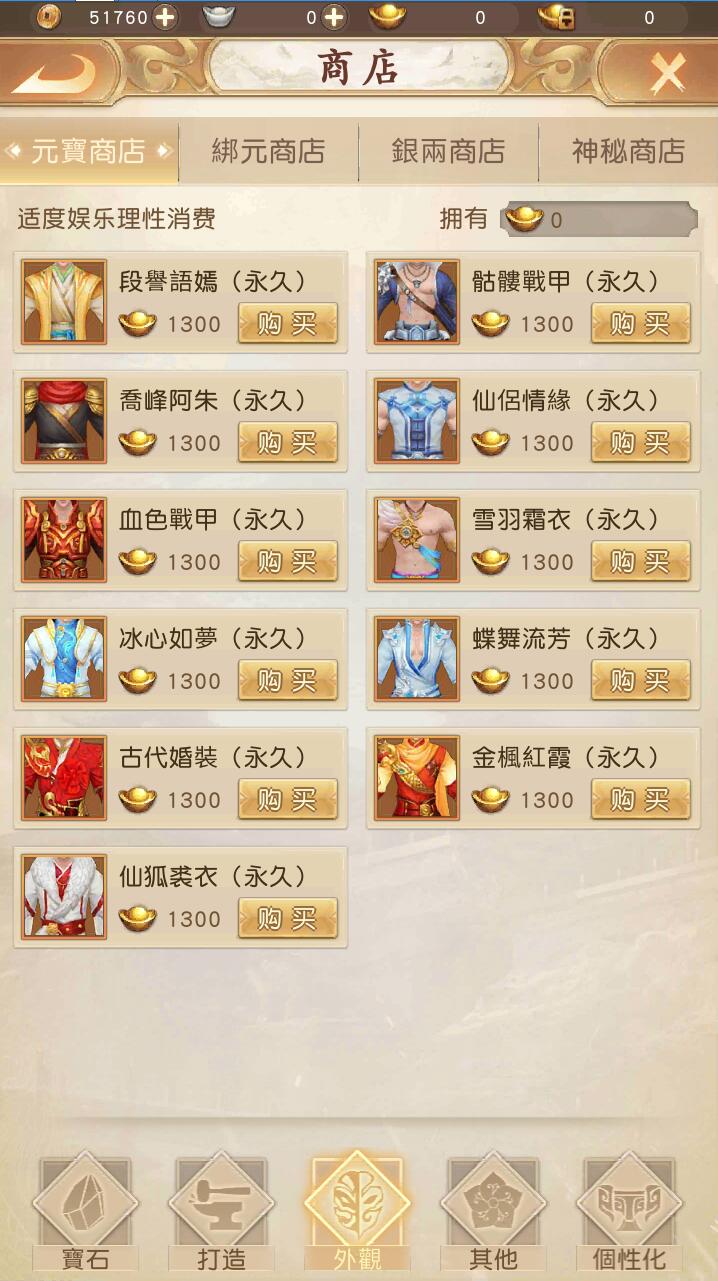This screenshot has height=1281, width=718.
Task: Switch to the 其他 category
Action: (493, 1210)
